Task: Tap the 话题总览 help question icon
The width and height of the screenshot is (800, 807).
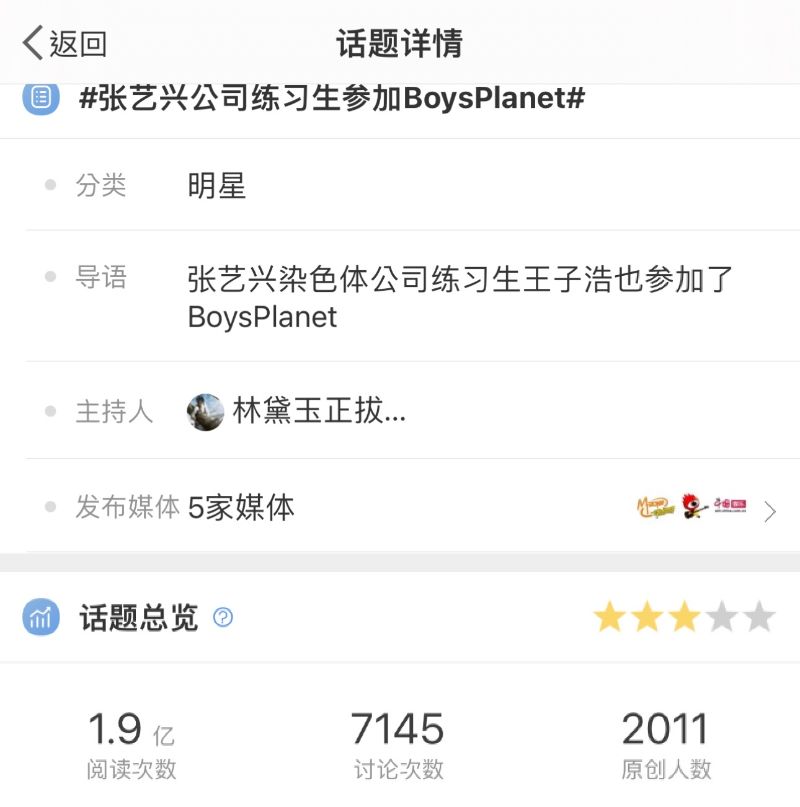Action: coord(224,618)
